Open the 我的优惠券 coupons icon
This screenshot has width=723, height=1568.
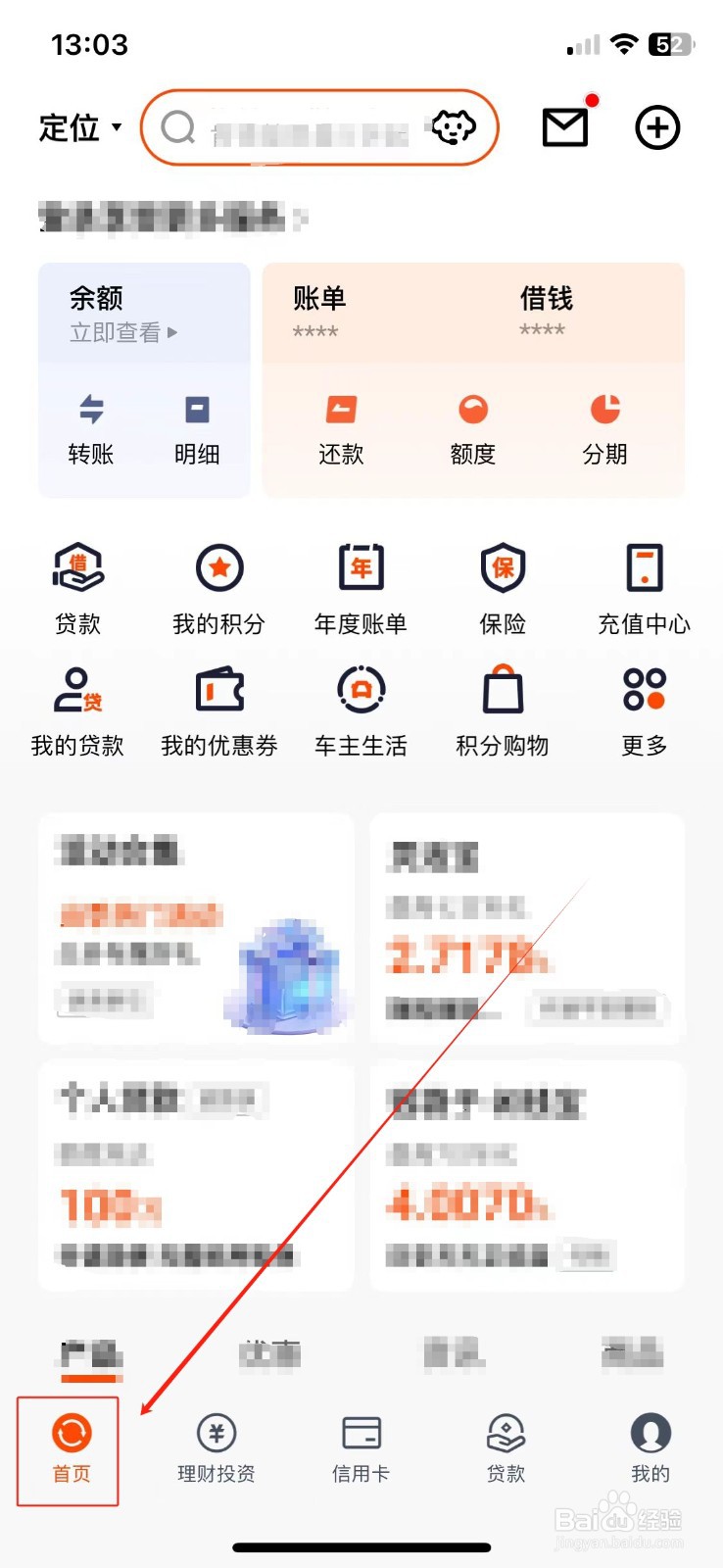pos(218,708)
